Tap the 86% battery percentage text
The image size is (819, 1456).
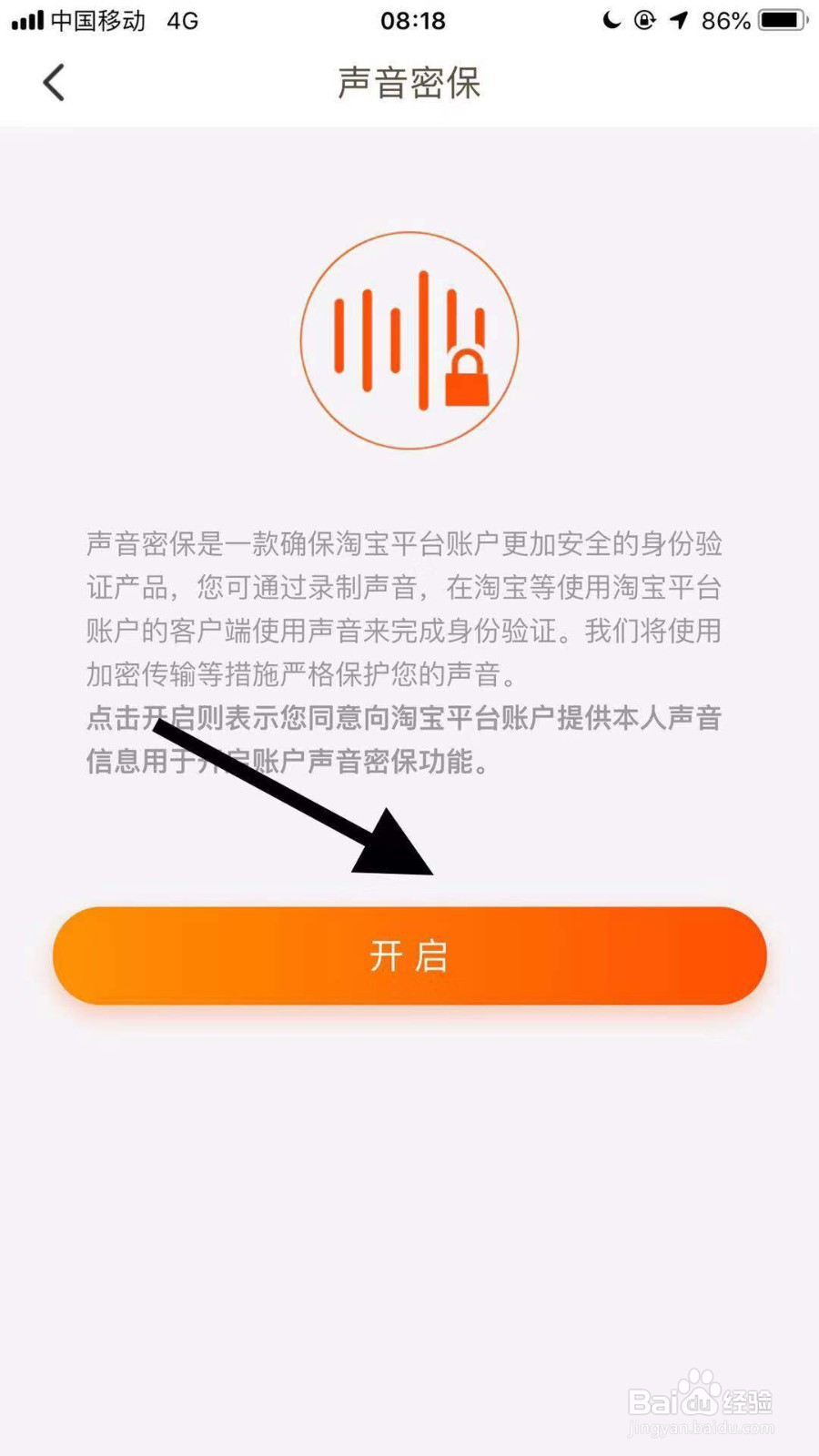click(723, 20)
